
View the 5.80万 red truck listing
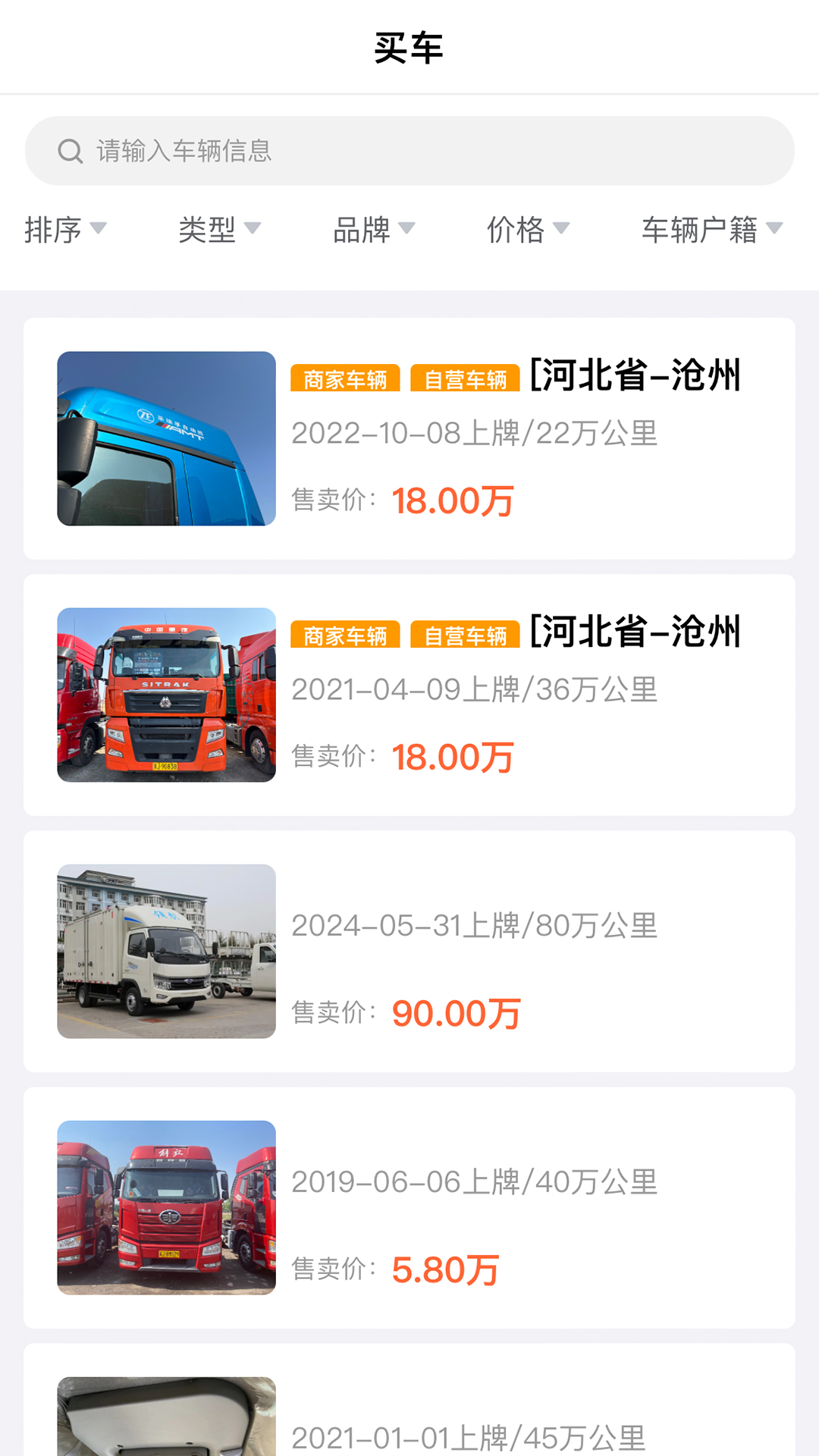[x=409, y=1207]
